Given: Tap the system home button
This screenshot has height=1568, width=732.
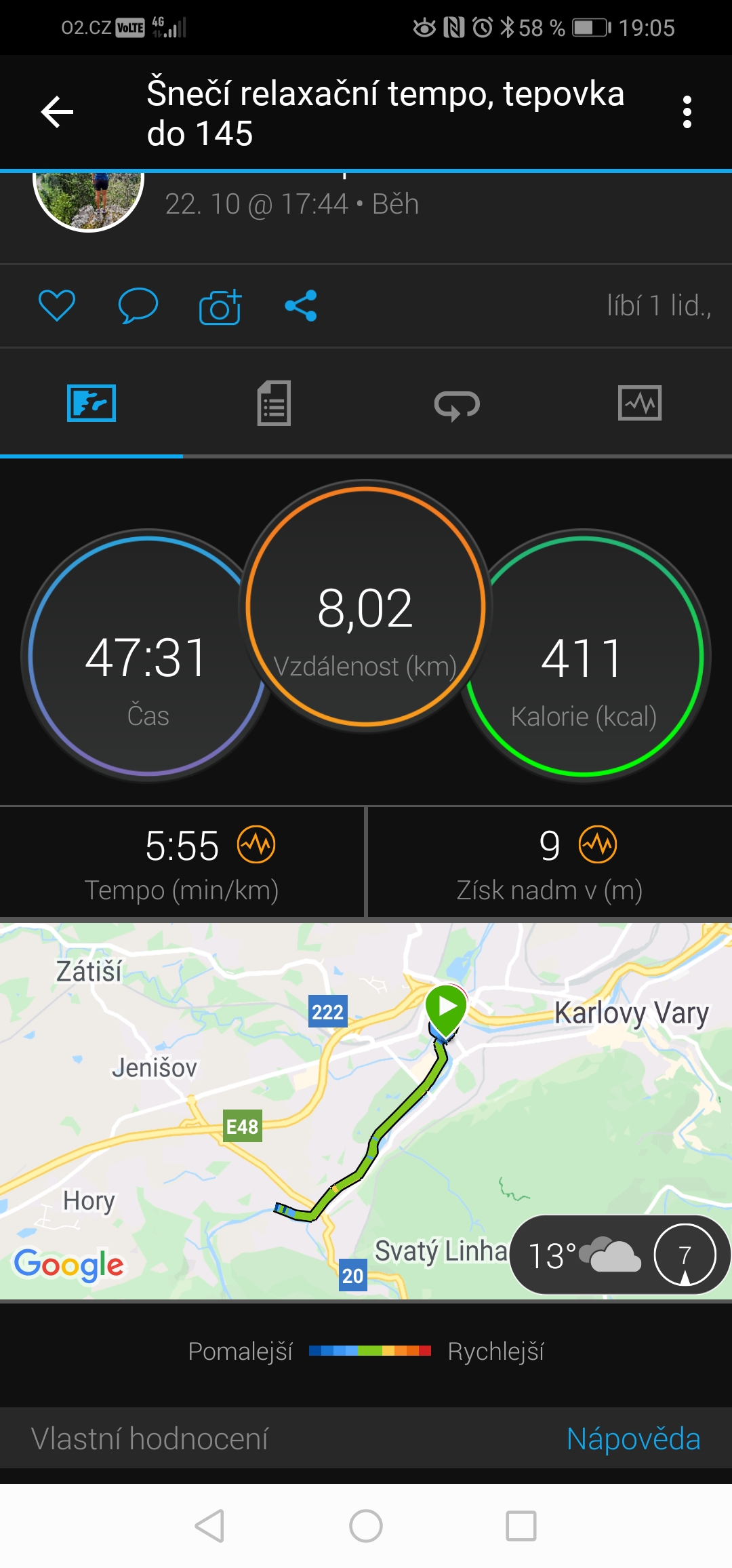Looking at the screenshot, I should coord(366,1526).
